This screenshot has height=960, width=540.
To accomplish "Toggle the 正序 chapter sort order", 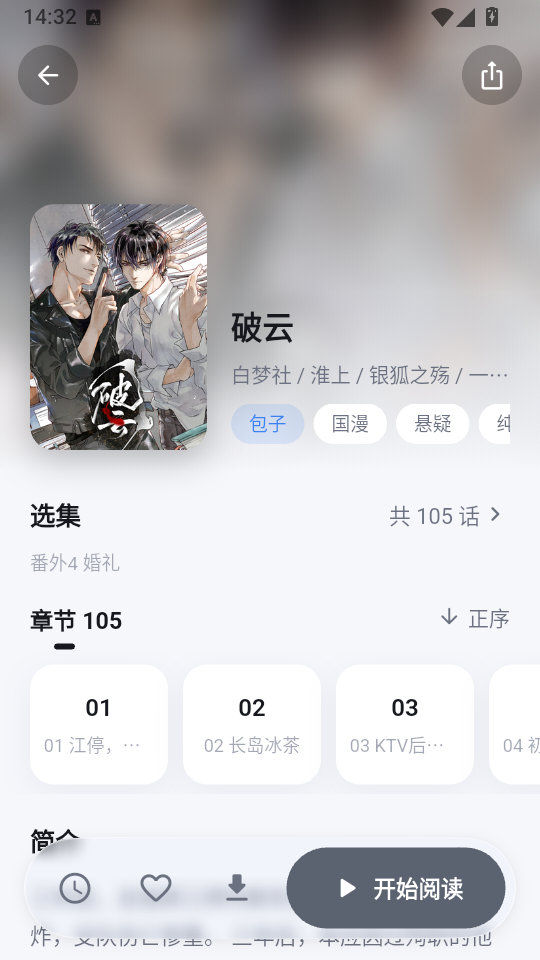I will (475, 618).
